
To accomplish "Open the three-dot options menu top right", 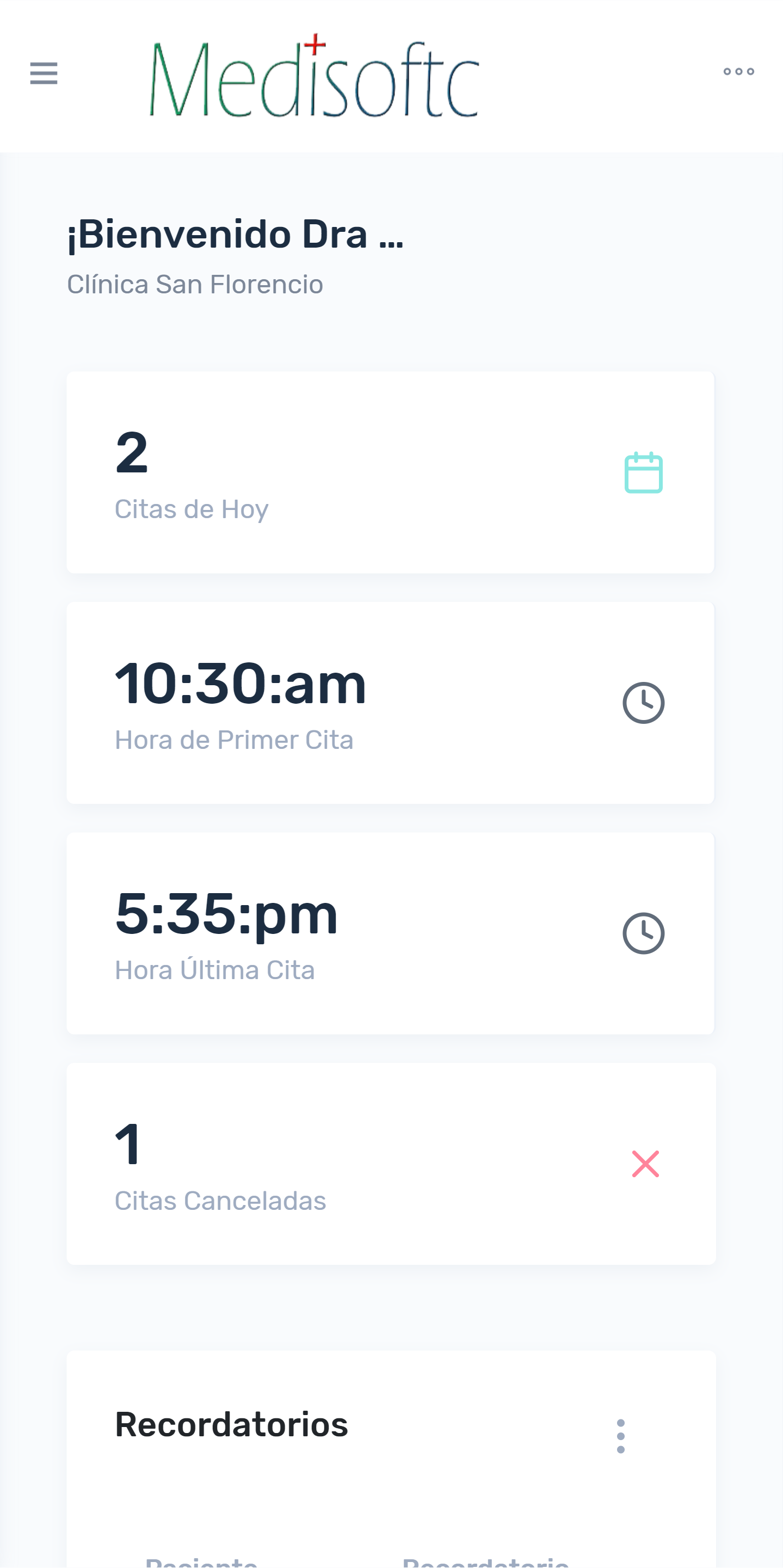I will point(738,71).
